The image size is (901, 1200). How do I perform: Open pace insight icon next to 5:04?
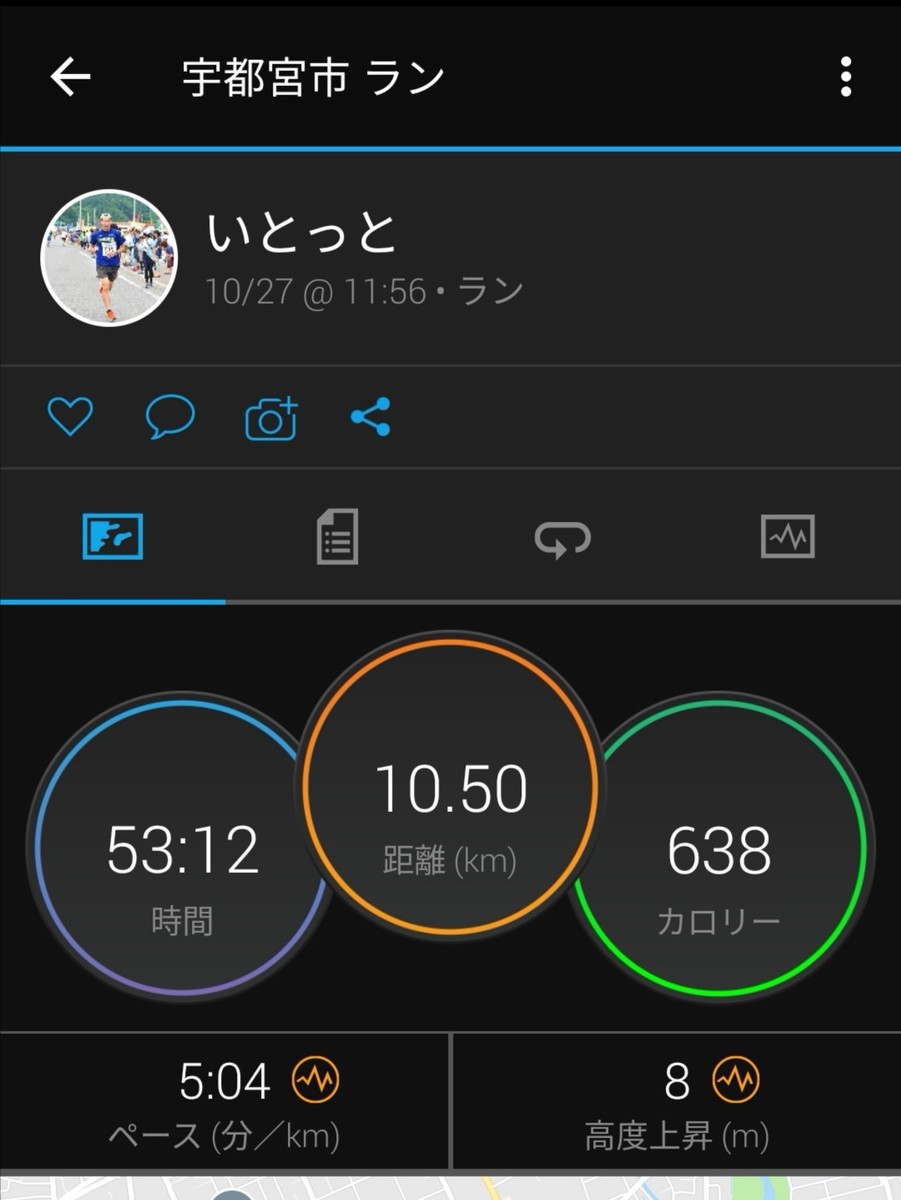316,1081
